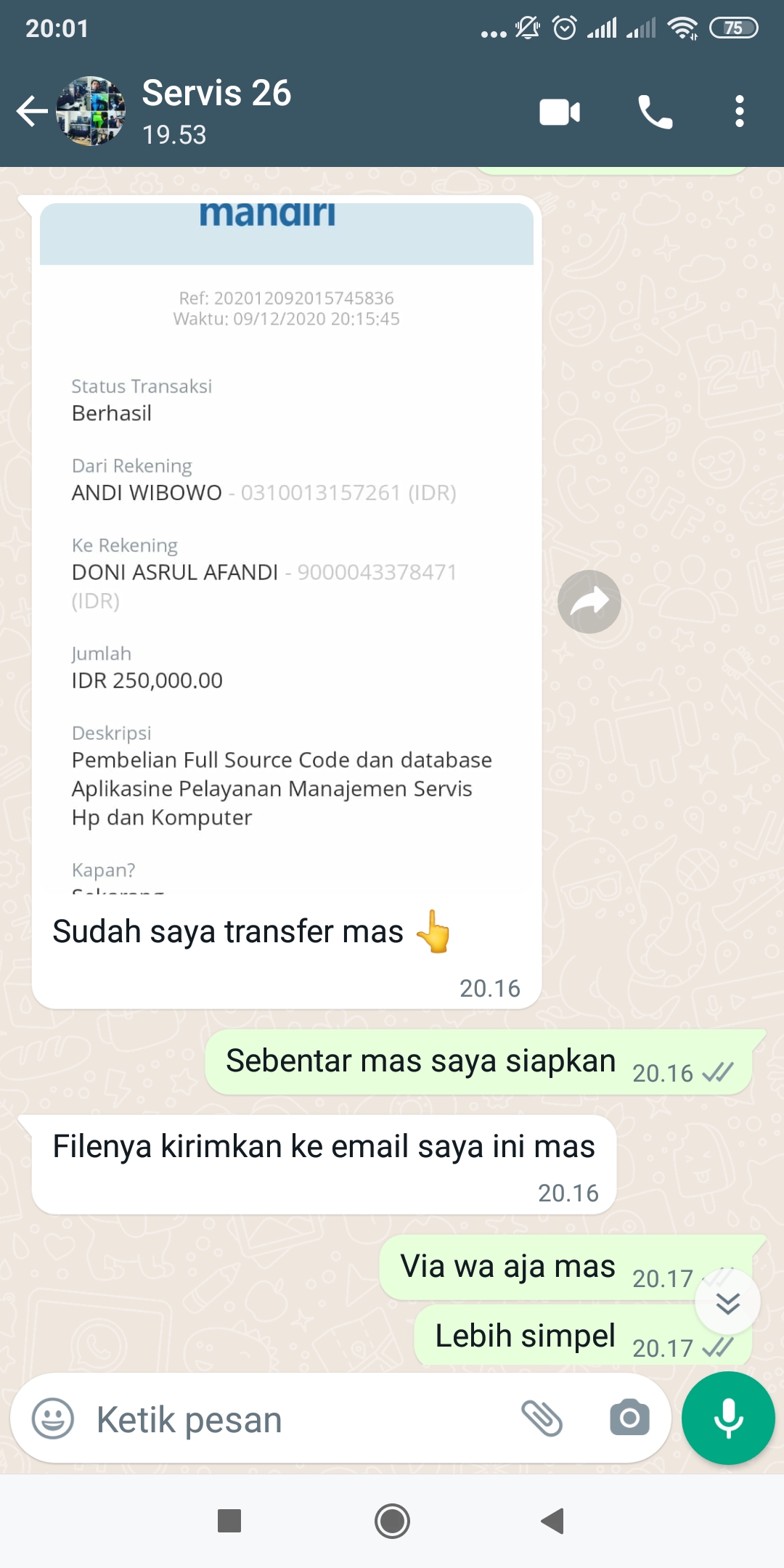Forward the Mandiri transfer receipt image

coord(589,602)
